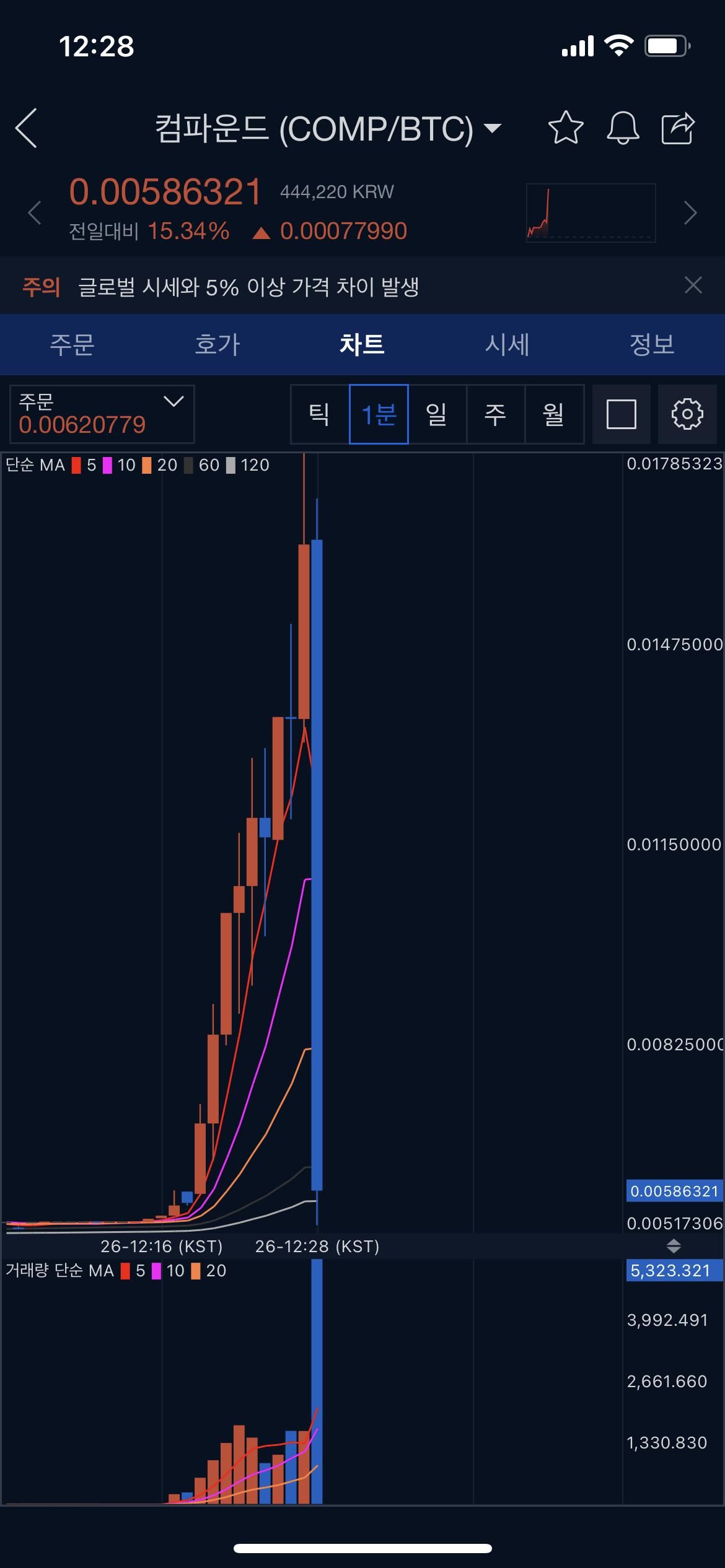The height and width of the screenshot is (1568, 725).
Task: Switch to the 정보 tab
Action: pos(652,344)
